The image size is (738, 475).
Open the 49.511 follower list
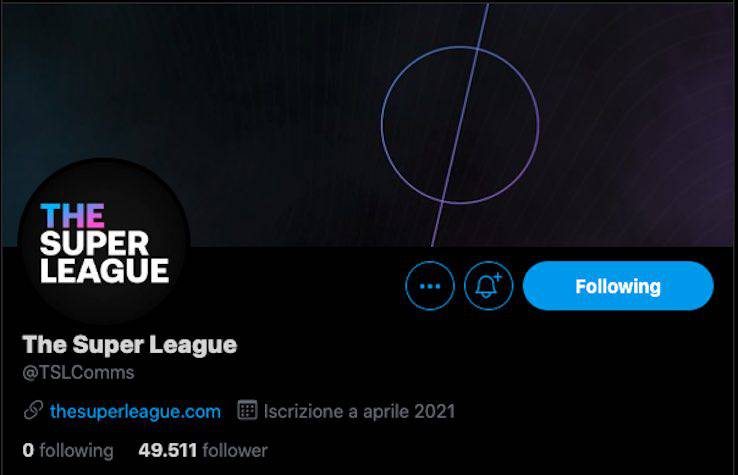(203, 450)
